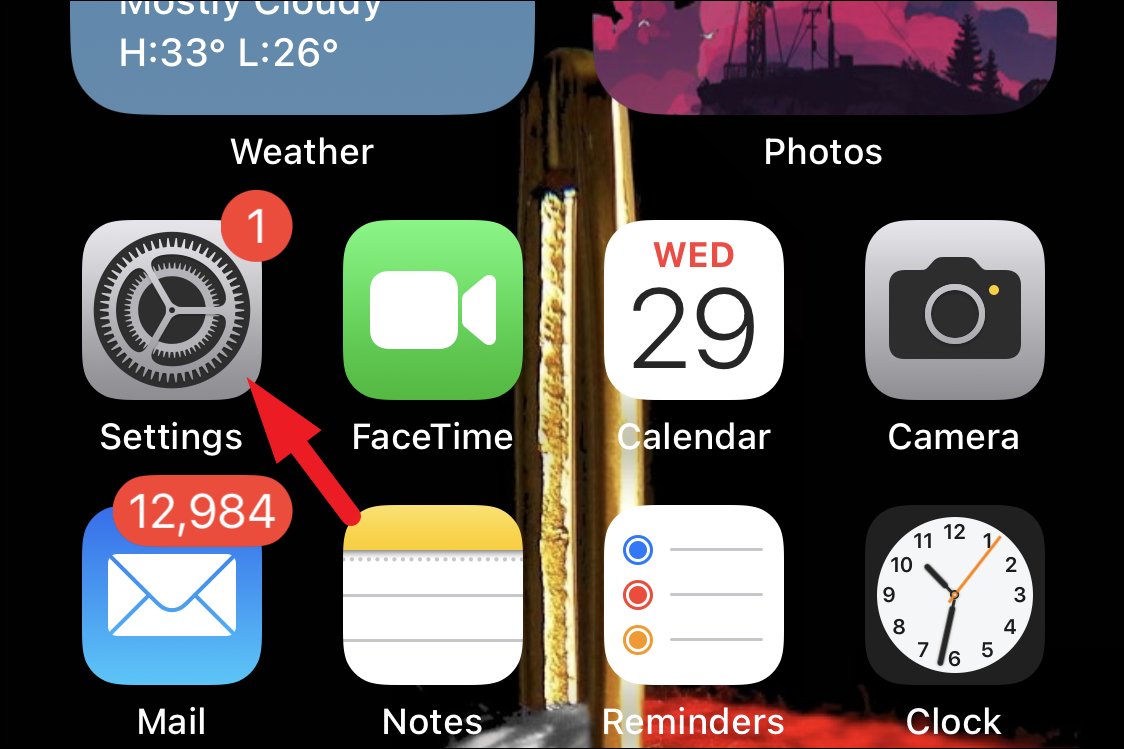Open the Clock app

(954, 596)
